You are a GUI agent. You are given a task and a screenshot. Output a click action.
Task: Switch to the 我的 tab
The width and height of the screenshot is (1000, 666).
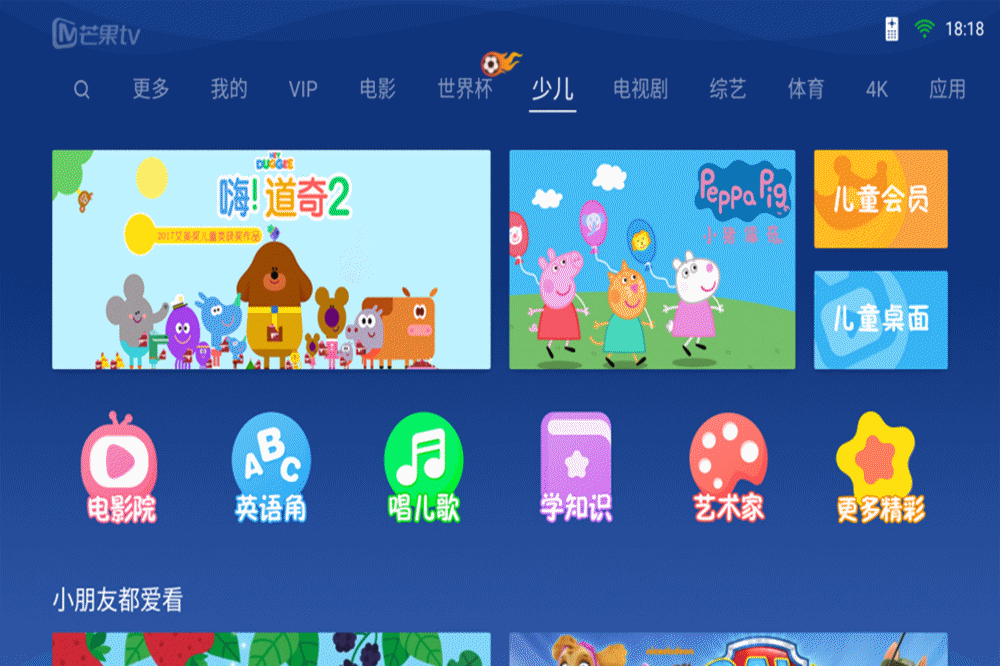coord(229,89)
